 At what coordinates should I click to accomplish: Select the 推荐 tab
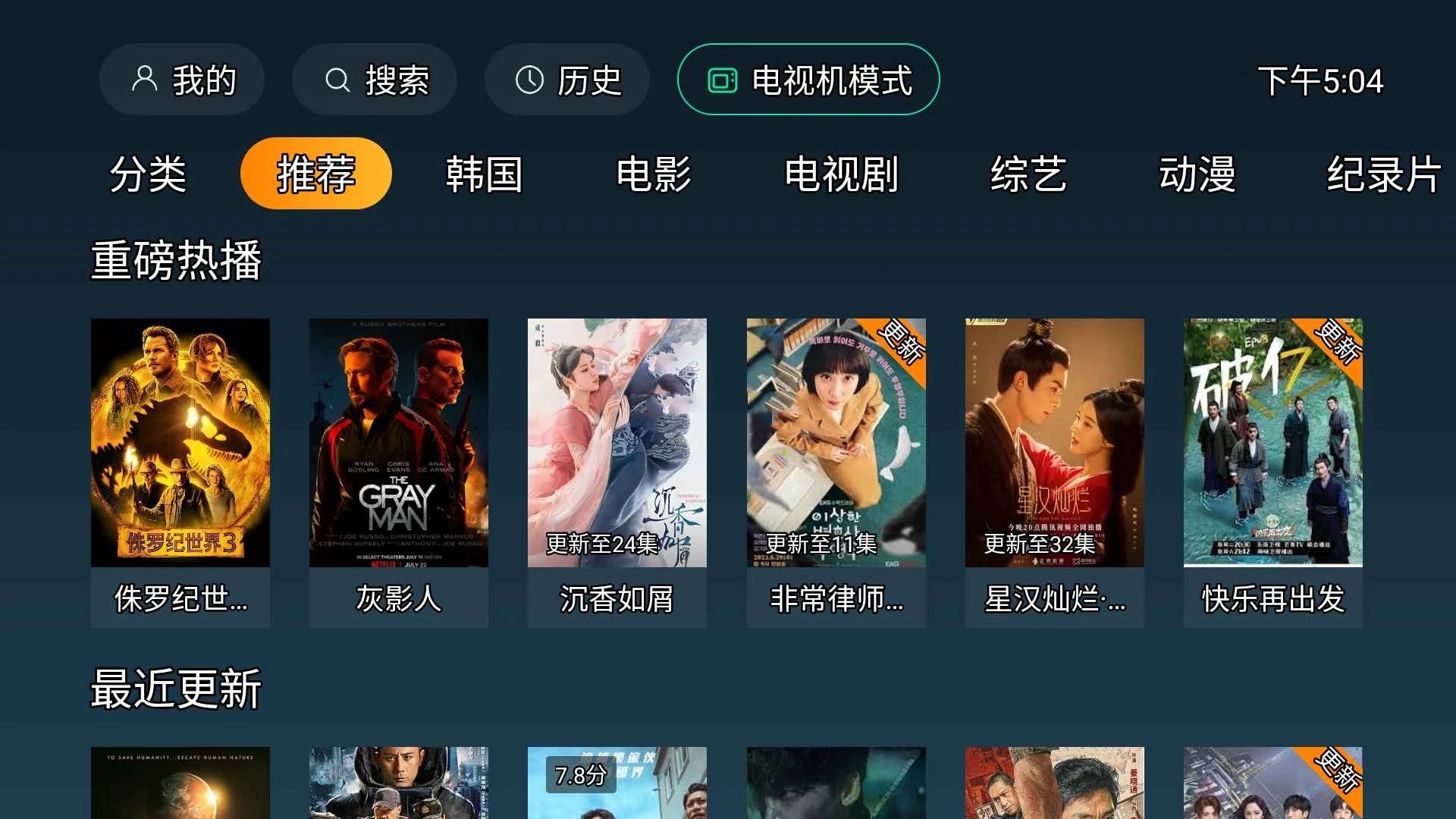pyautogui.click(x=315, y=174)
